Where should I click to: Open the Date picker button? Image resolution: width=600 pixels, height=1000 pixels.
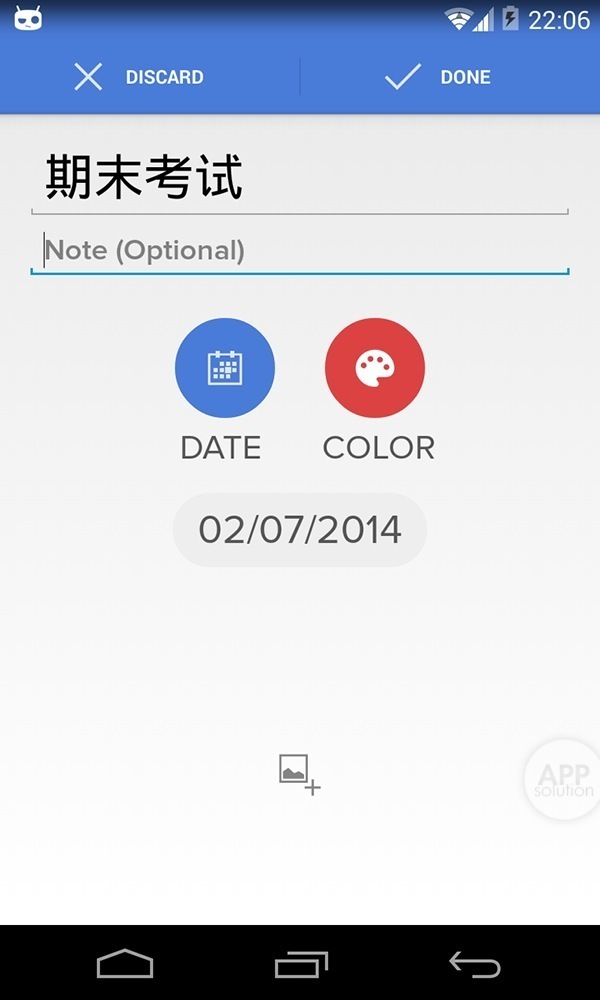click(x=224, y=368)
